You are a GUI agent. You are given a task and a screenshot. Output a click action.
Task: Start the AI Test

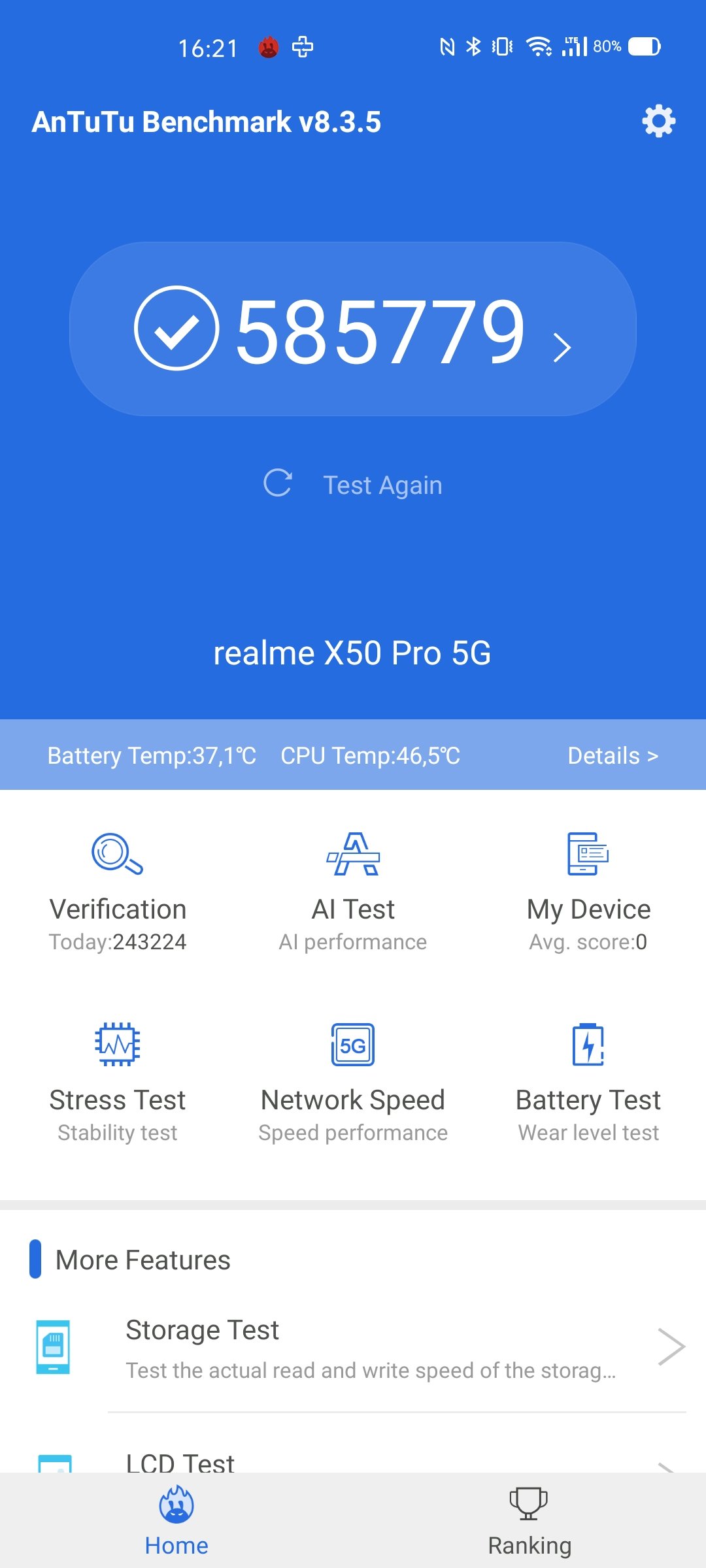pyautogui.click(x=353, y=891)
